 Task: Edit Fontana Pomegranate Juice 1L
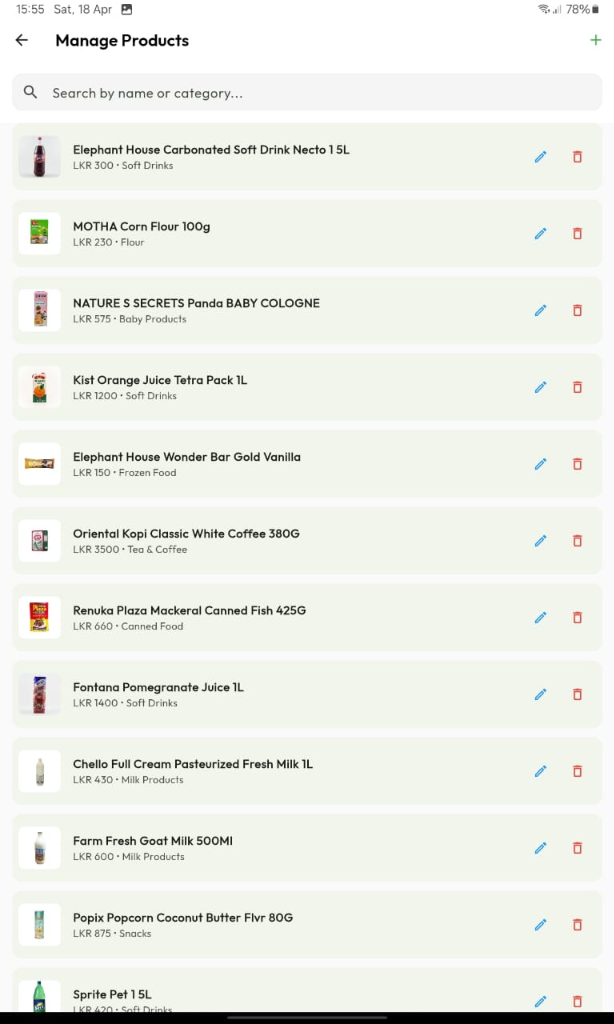[x=540, y=695]
